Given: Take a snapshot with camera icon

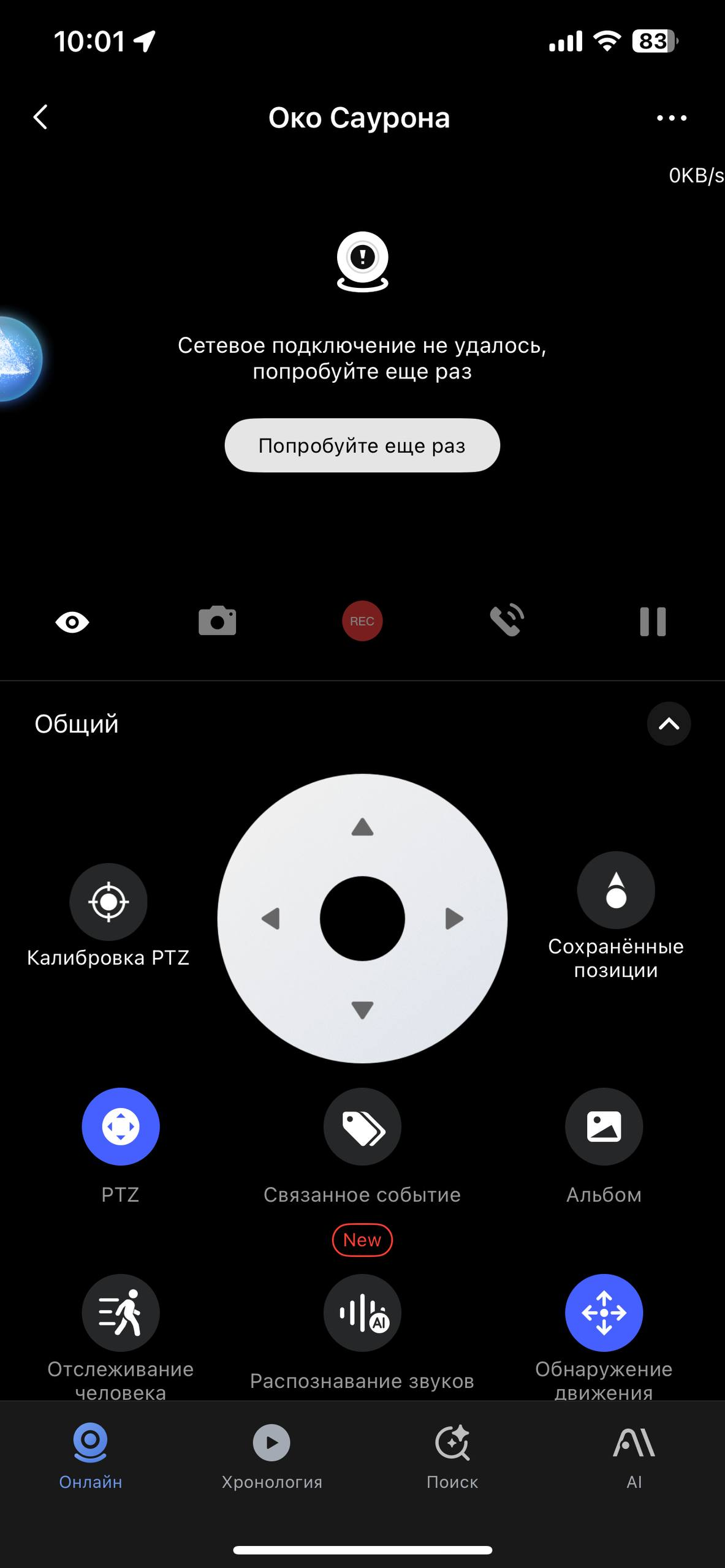Looking at the screenshot, I should pyautogui.click(x=217, y=621).
